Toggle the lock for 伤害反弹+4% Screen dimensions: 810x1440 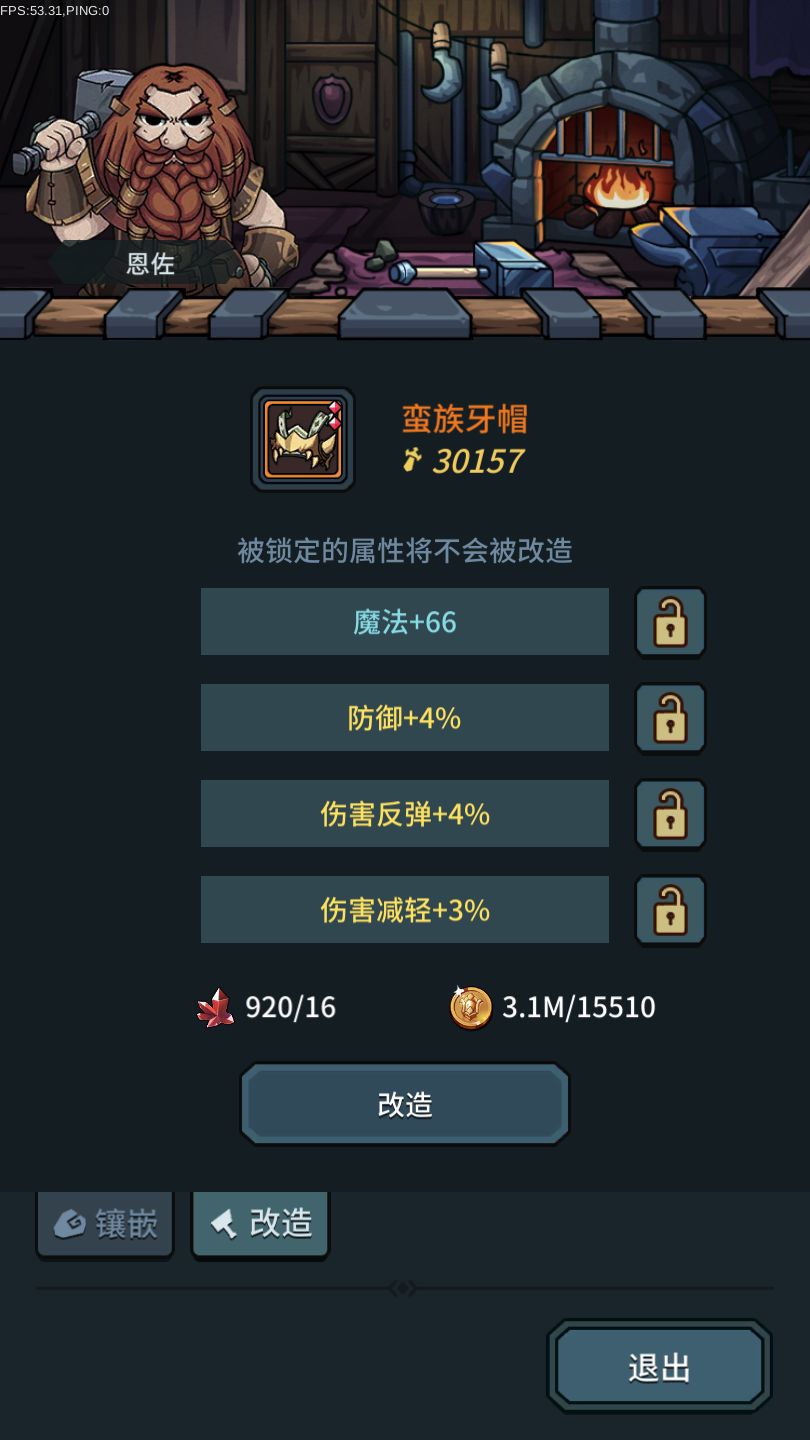click(670, 814)
